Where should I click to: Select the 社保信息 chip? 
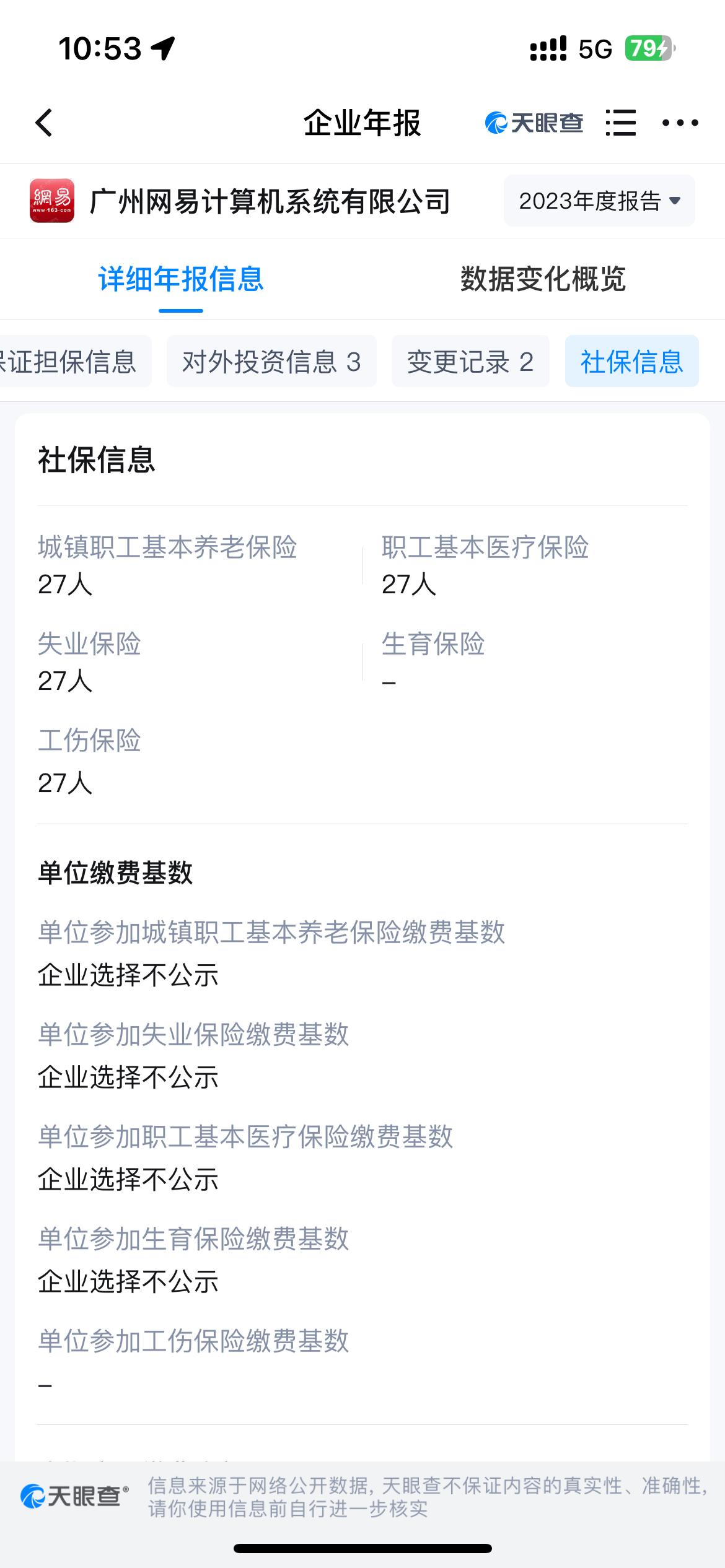pyautogui.click(x=631, y=361)
